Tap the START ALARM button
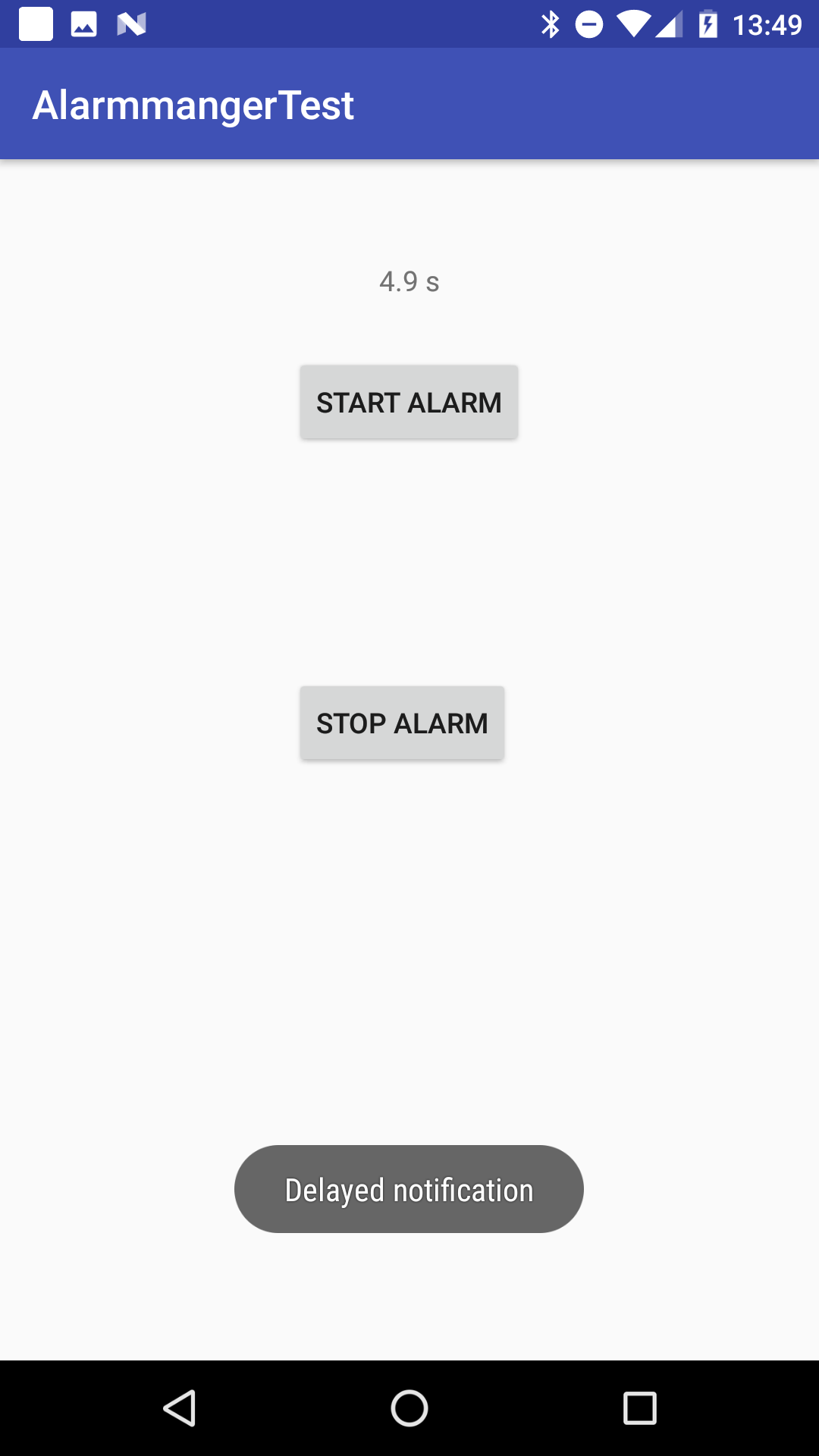 [409, 402]
